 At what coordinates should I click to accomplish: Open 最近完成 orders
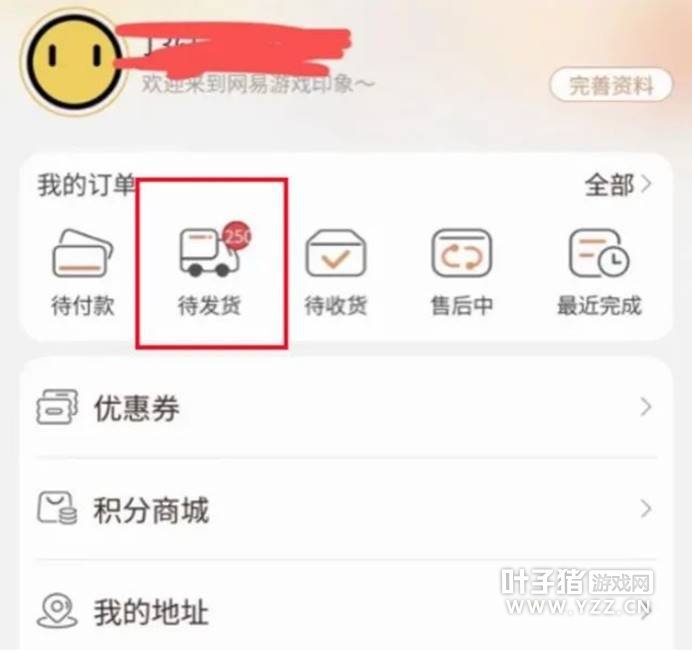598,271
